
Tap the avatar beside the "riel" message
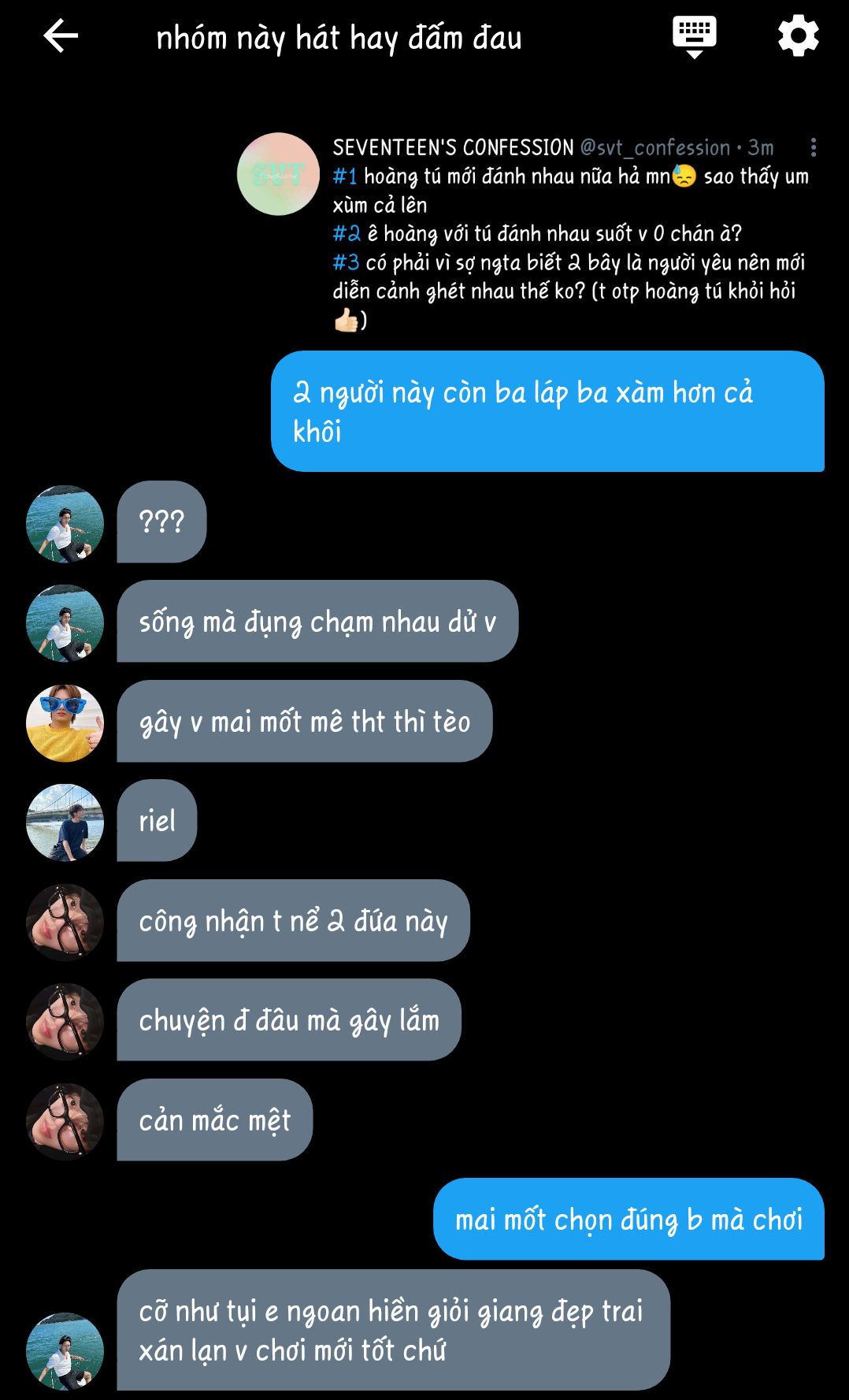pyautogui.click(x=65, y=822)
